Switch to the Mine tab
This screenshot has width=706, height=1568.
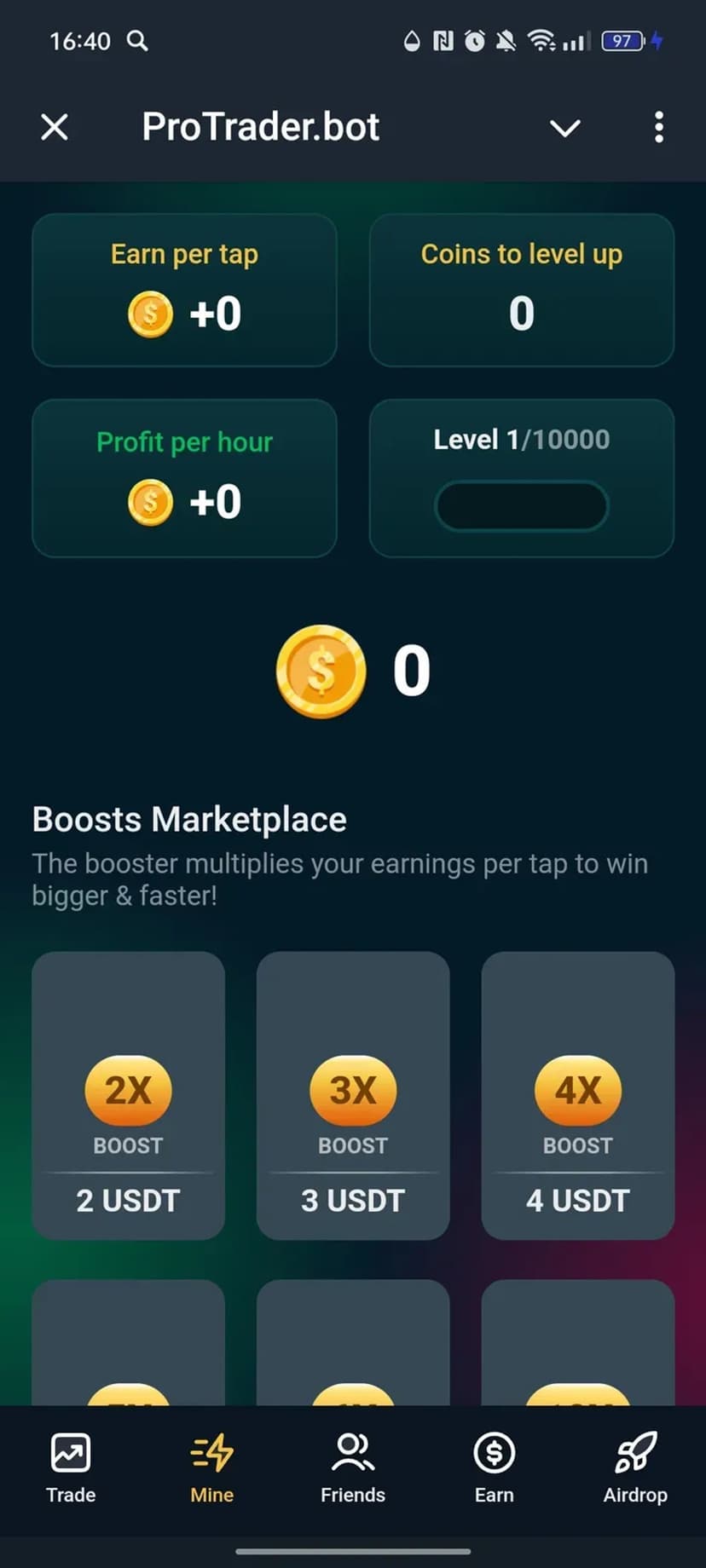[211, 1467]
